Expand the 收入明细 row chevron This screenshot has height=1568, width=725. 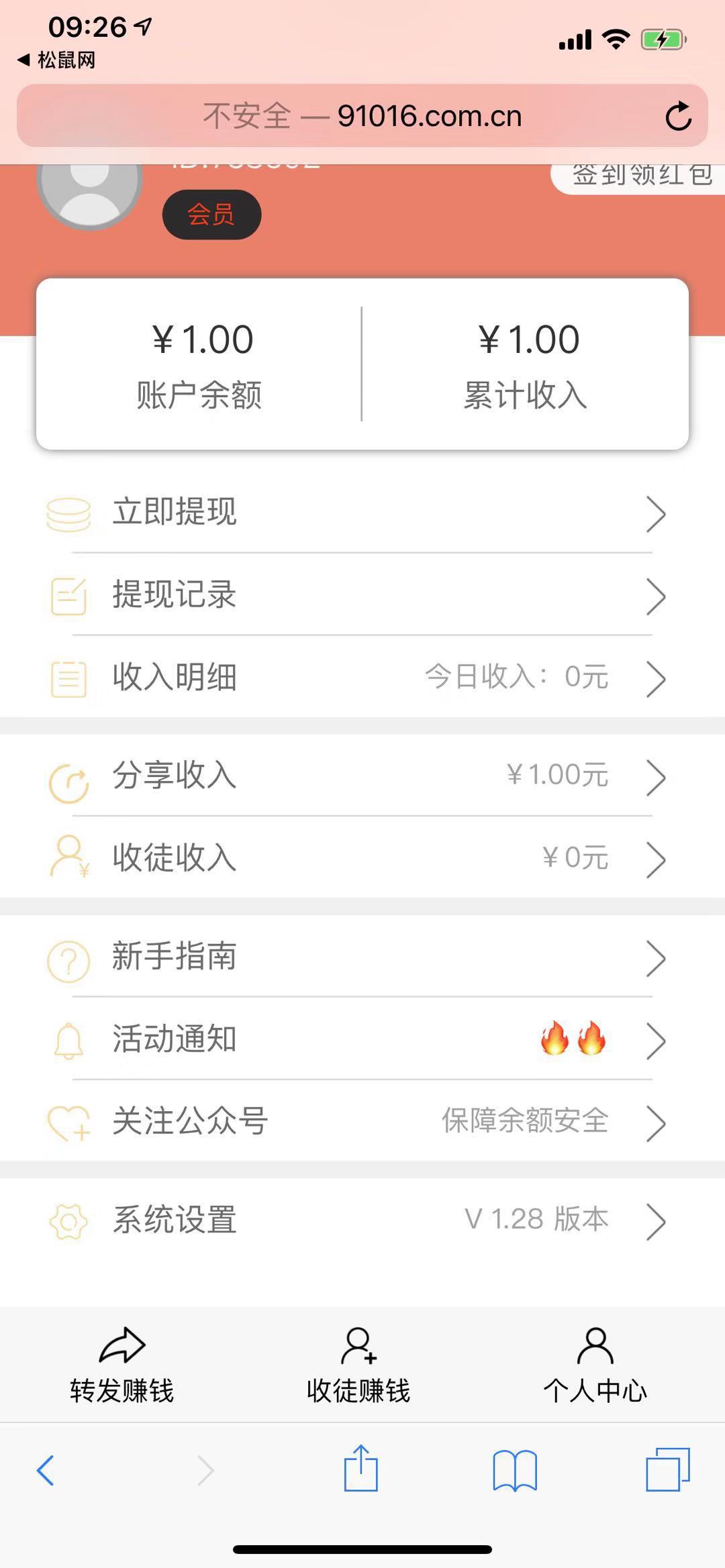656,678
